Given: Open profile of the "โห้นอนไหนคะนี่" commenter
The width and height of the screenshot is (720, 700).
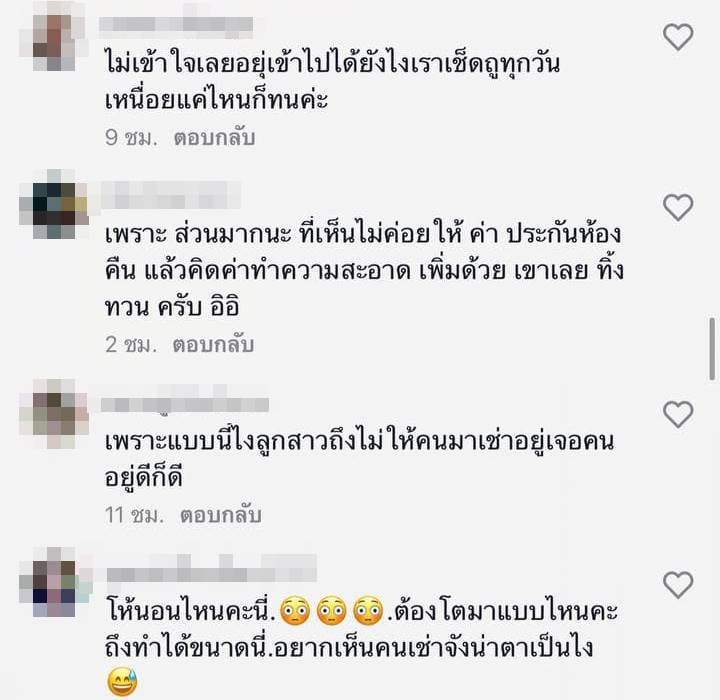Looking at the screenshot, I should [54, 582].
